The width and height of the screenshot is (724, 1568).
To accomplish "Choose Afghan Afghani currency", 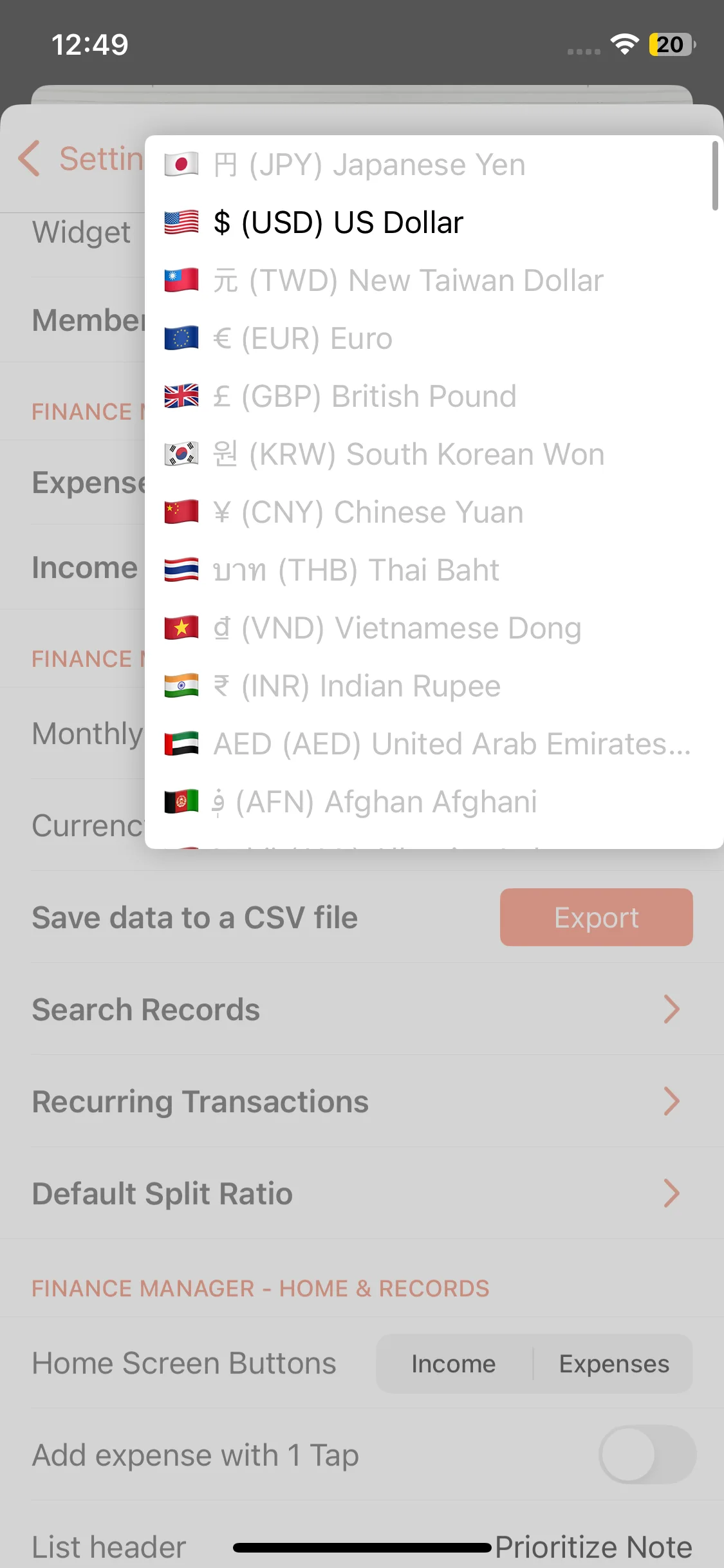I will (375, 802).
